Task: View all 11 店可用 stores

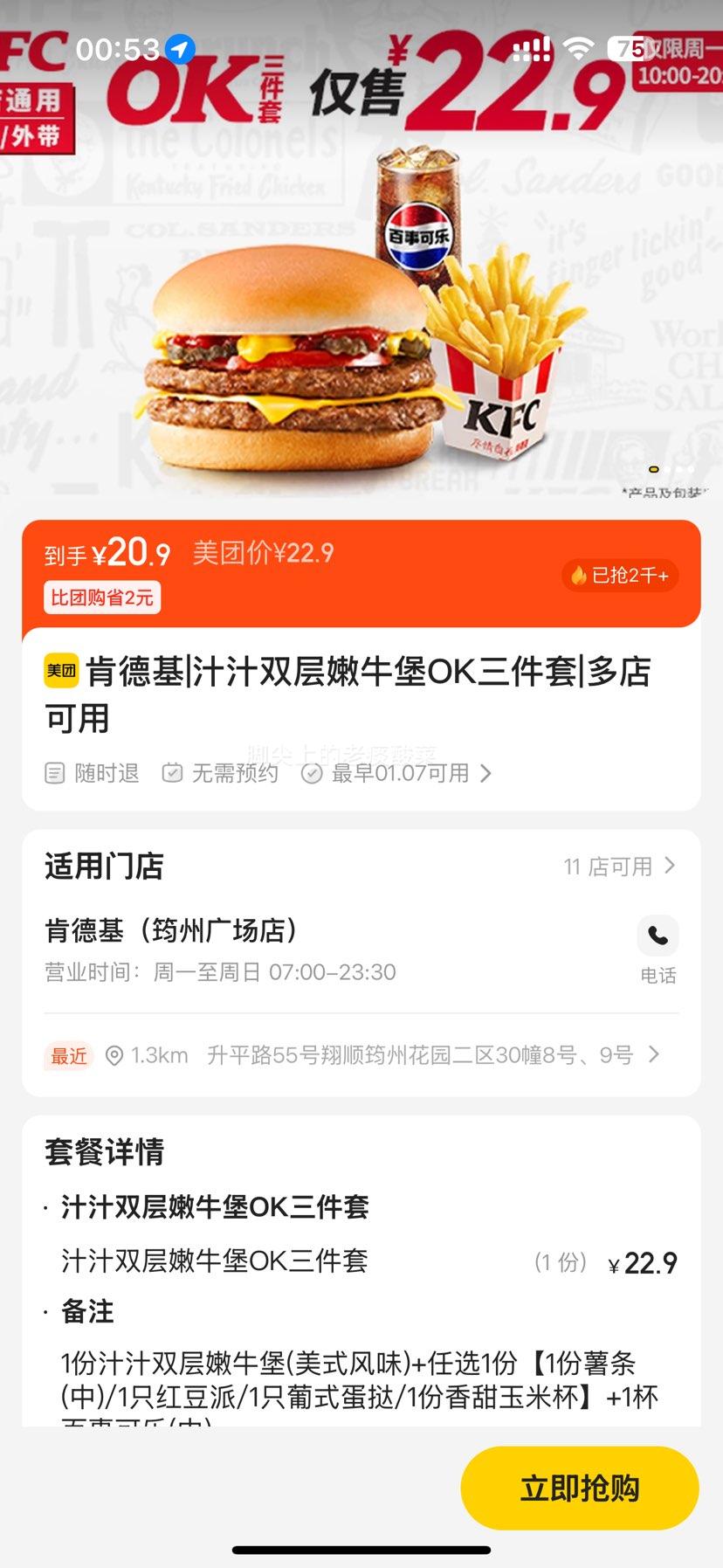Action: 619,867
